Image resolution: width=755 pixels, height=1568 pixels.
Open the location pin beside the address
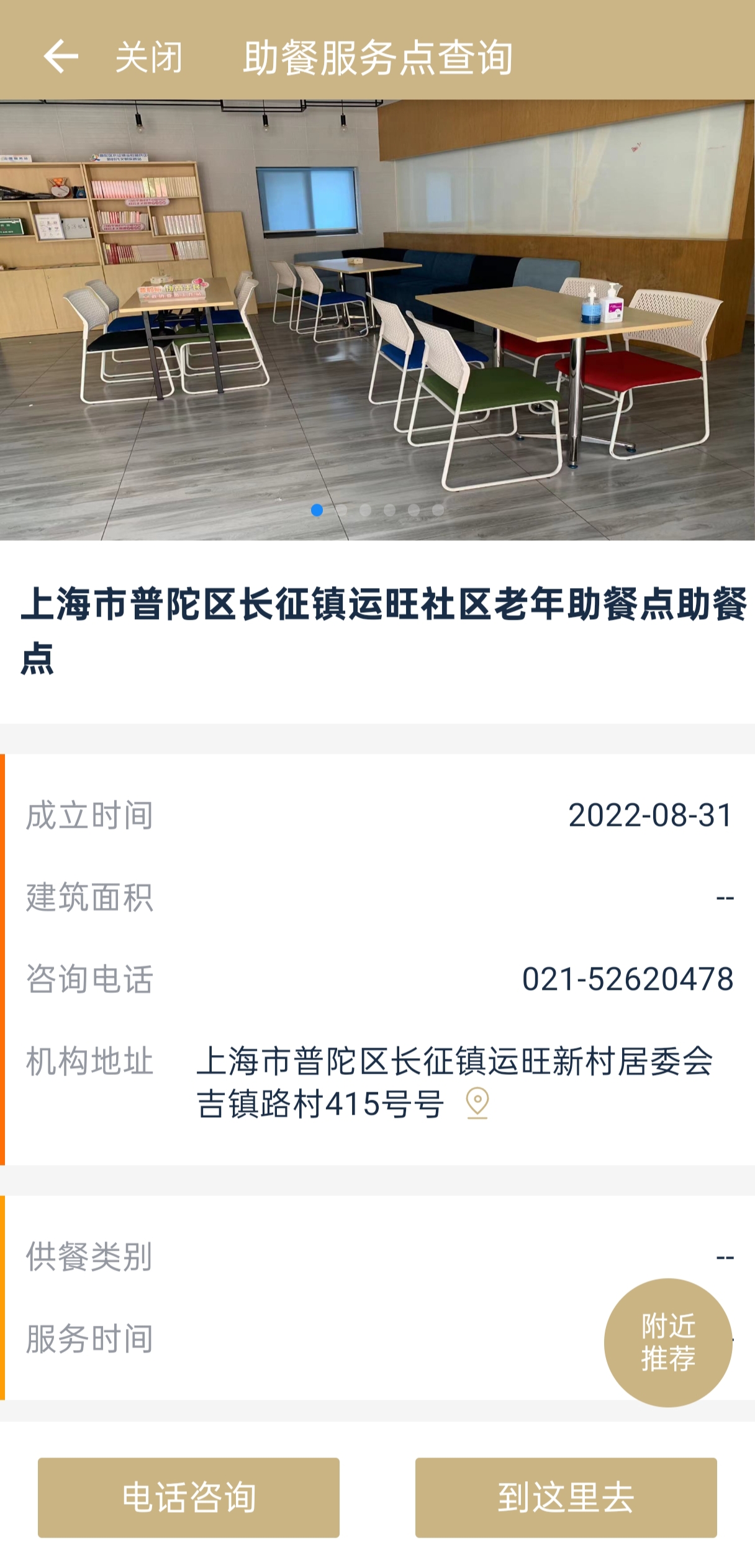coord(477,1103)
